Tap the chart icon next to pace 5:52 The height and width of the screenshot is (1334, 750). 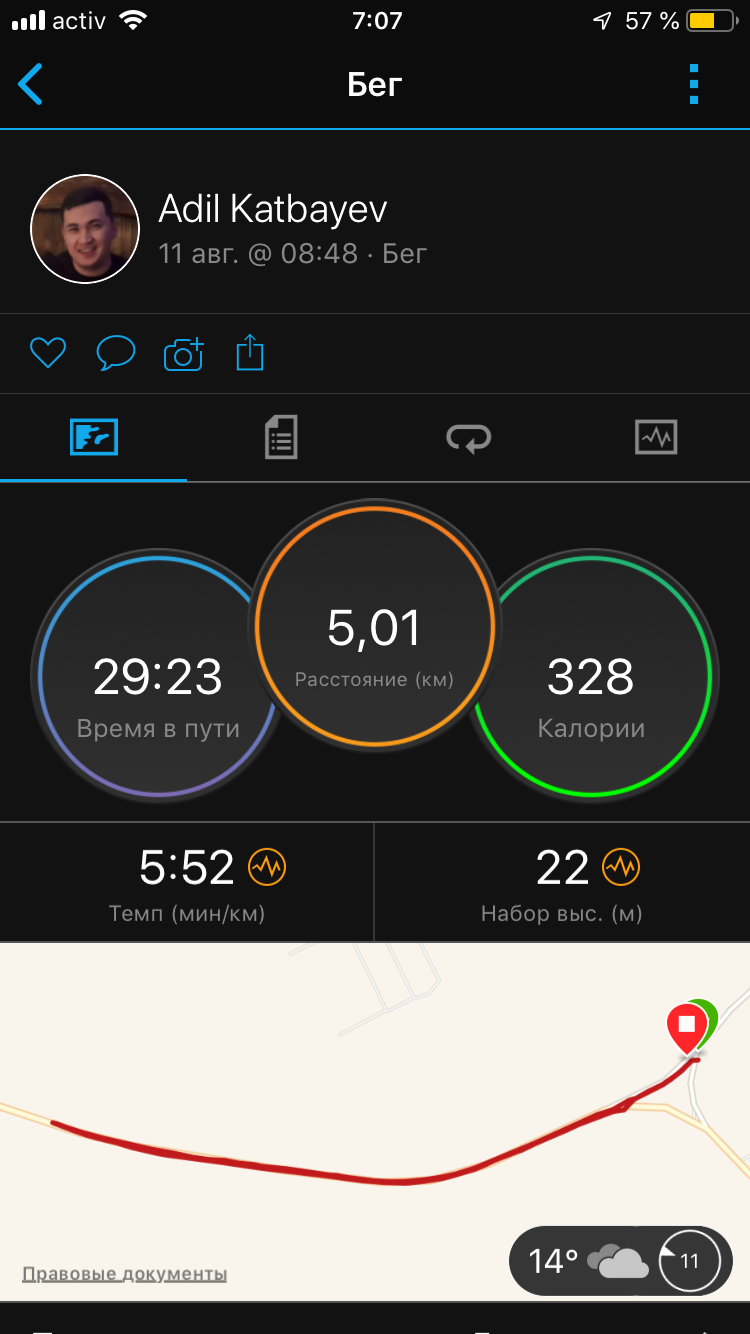coord(267,867)
